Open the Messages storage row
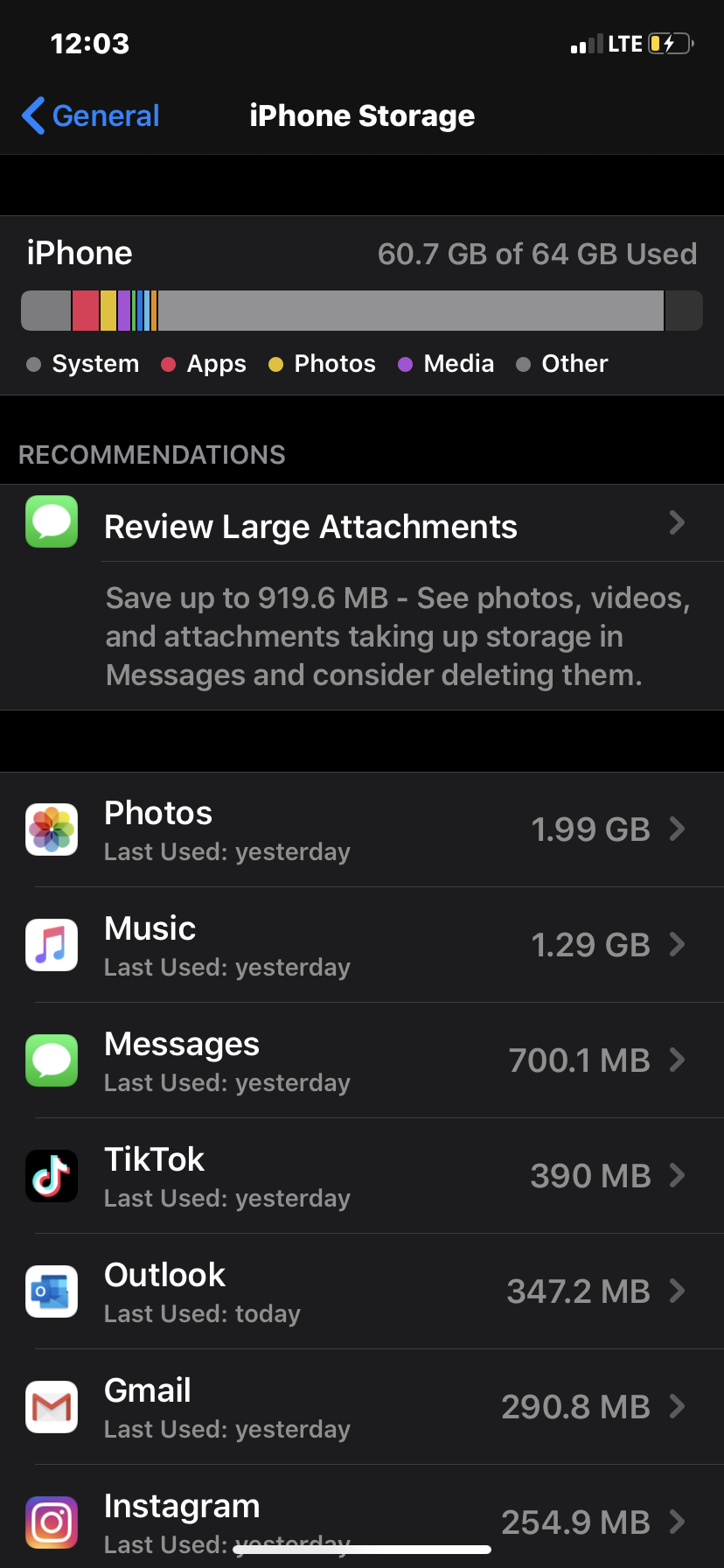Viewport: 724px width, 1568px height. point(362,1060)
